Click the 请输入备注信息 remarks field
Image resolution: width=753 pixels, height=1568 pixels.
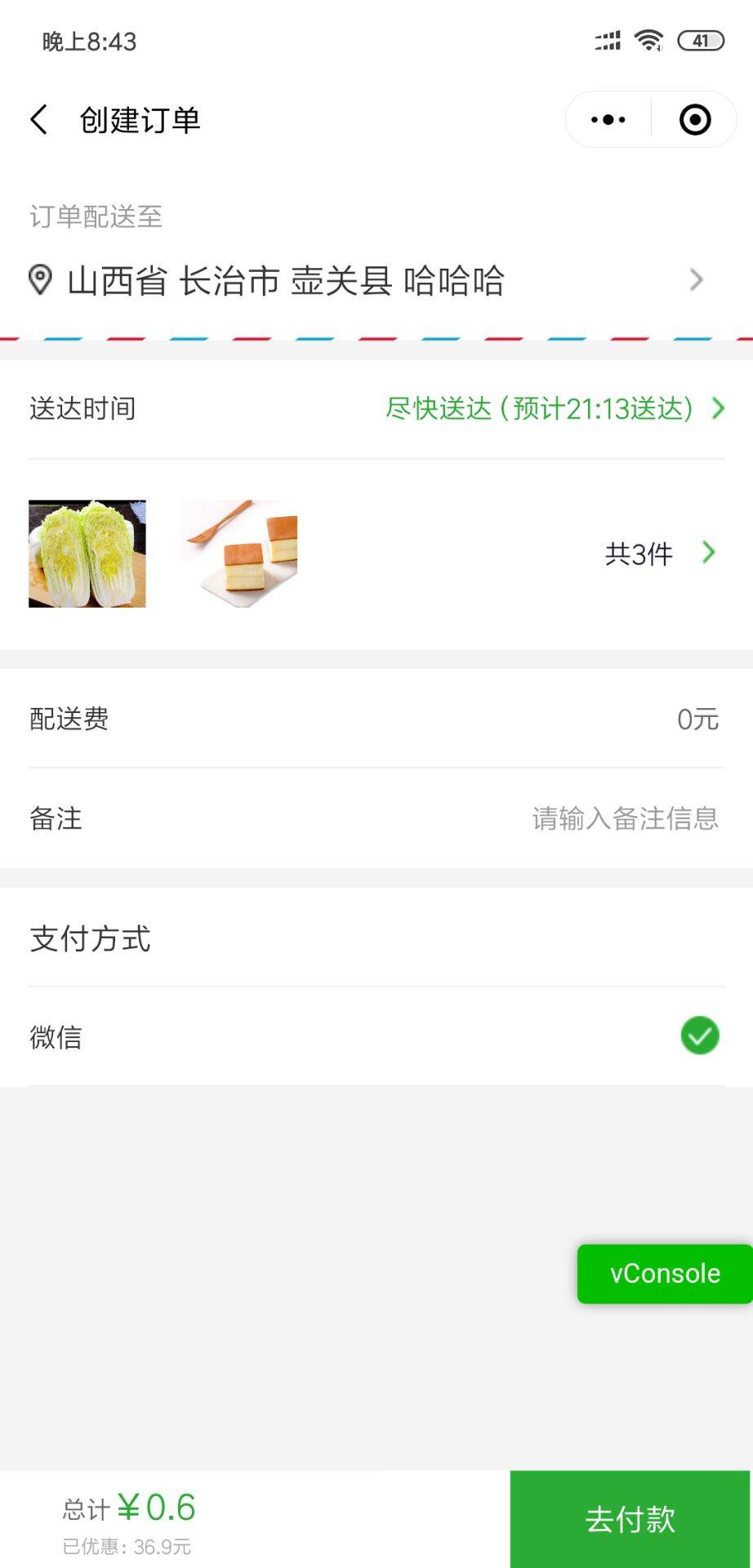coord(626,819)
